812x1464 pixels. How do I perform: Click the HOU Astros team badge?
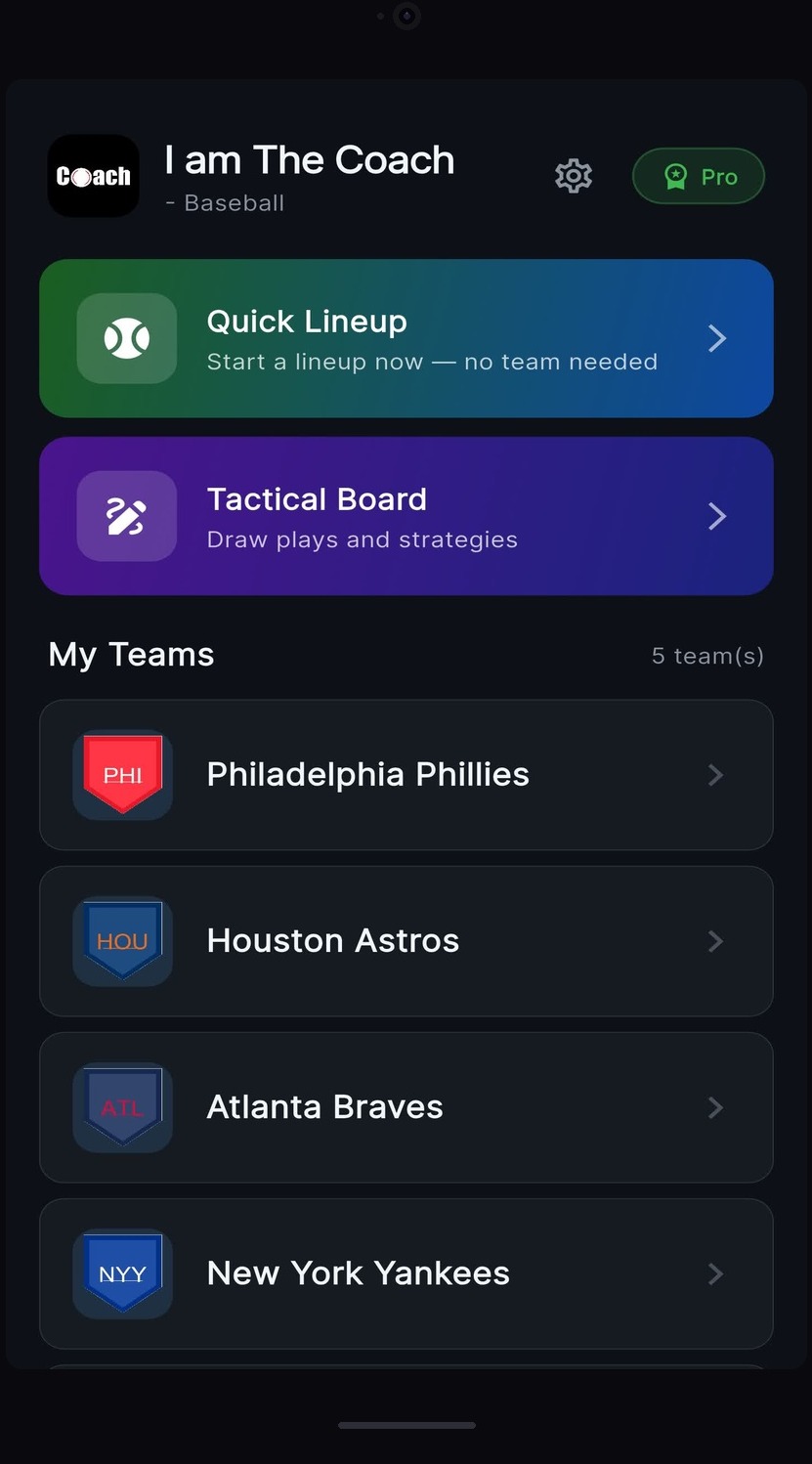point(122,941)
